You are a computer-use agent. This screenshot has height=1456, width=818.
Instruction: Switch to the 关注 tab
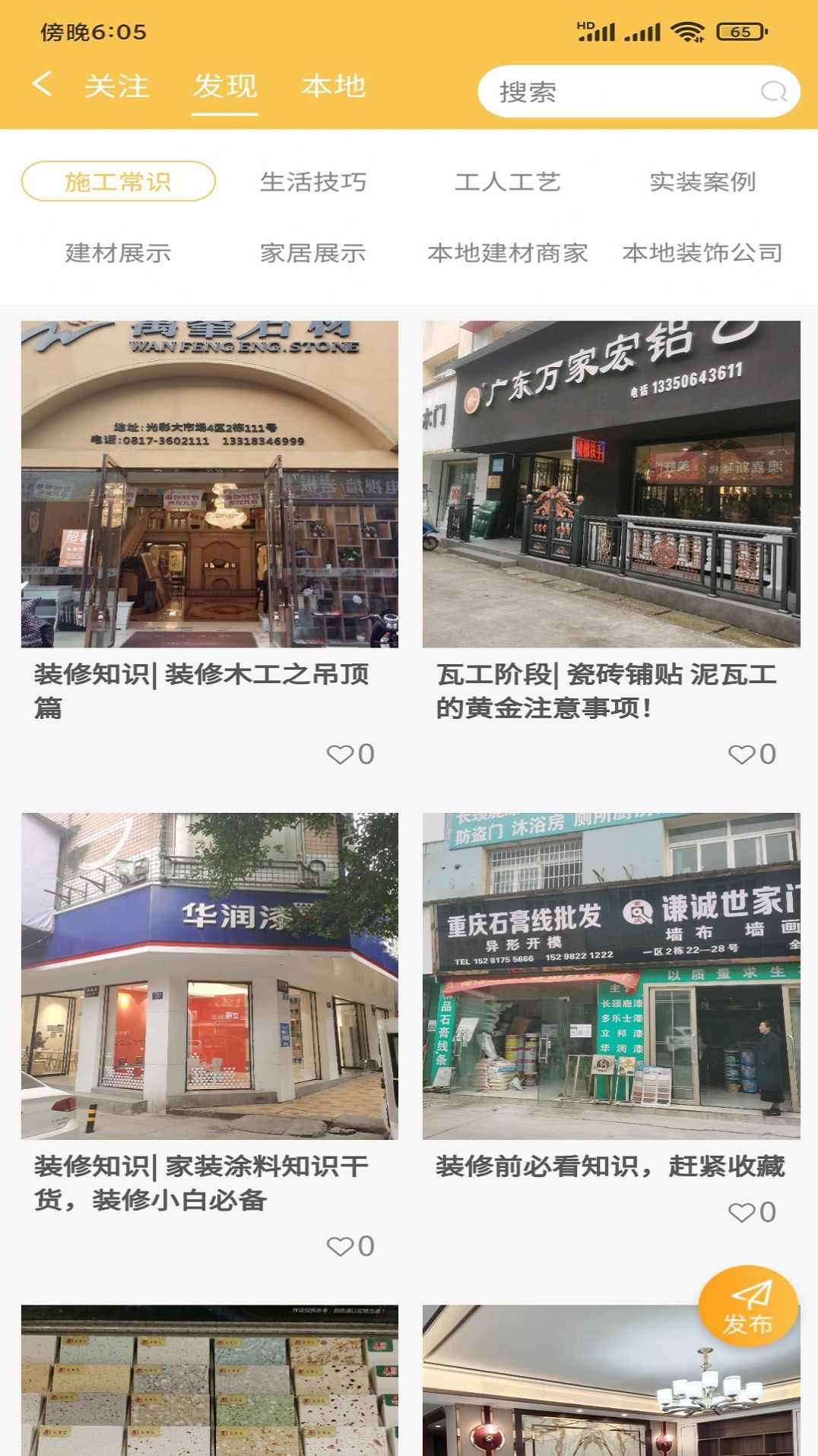click(116, 86)
